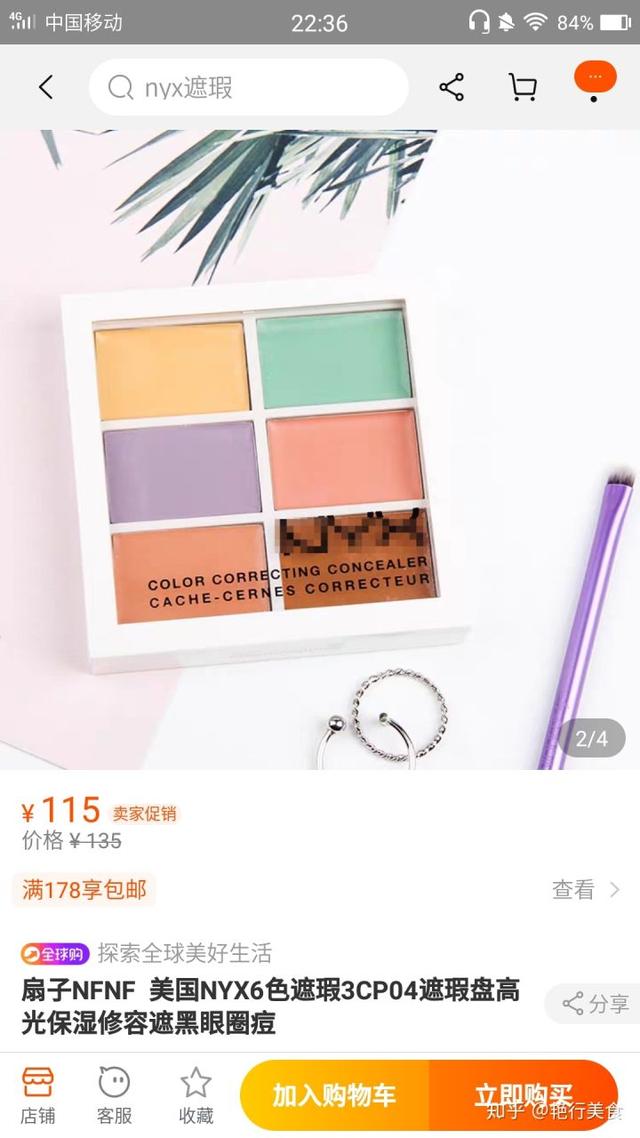640x1138 pixels.
Task: Tap 加入购物车 to add to cart
Action: (335, 1095)
